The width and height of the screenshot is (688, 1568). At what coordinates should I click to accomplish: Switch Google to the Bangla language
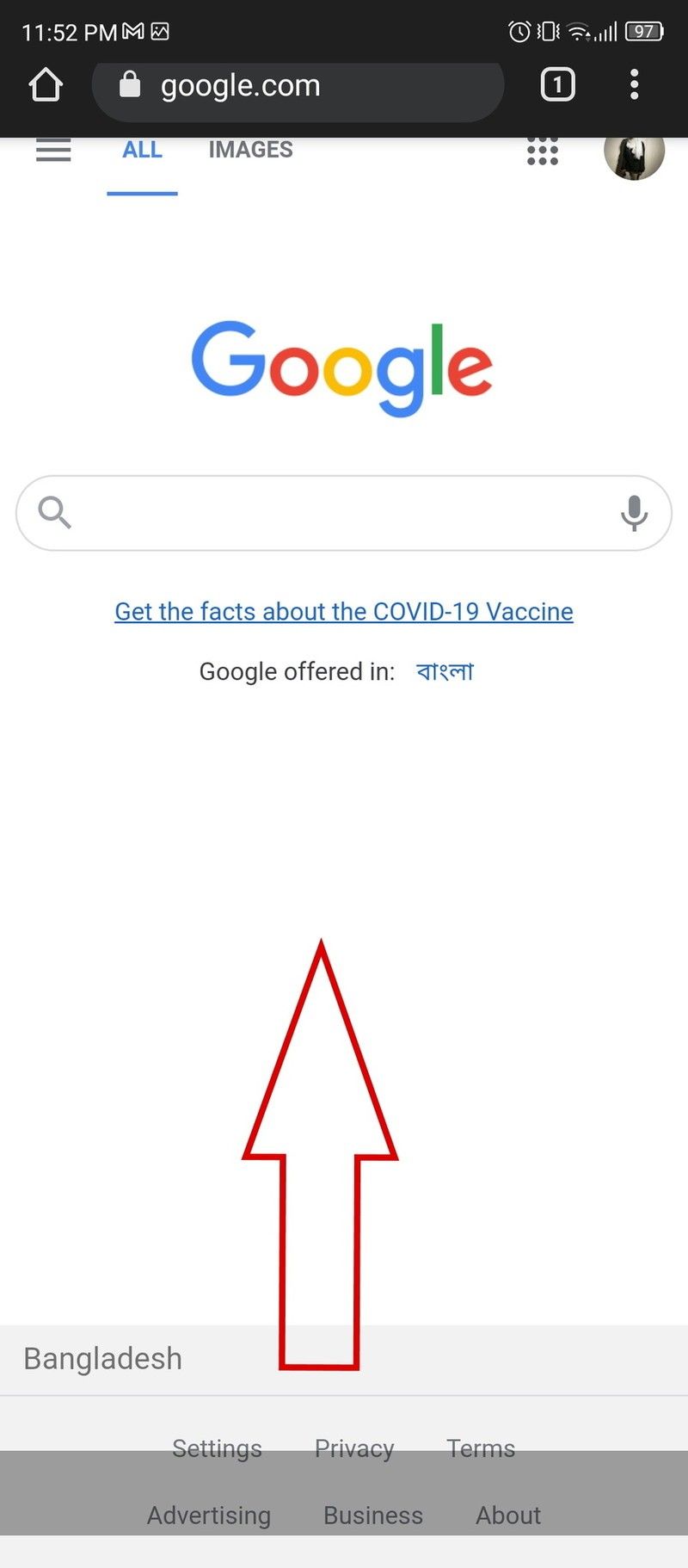[445, 671]
